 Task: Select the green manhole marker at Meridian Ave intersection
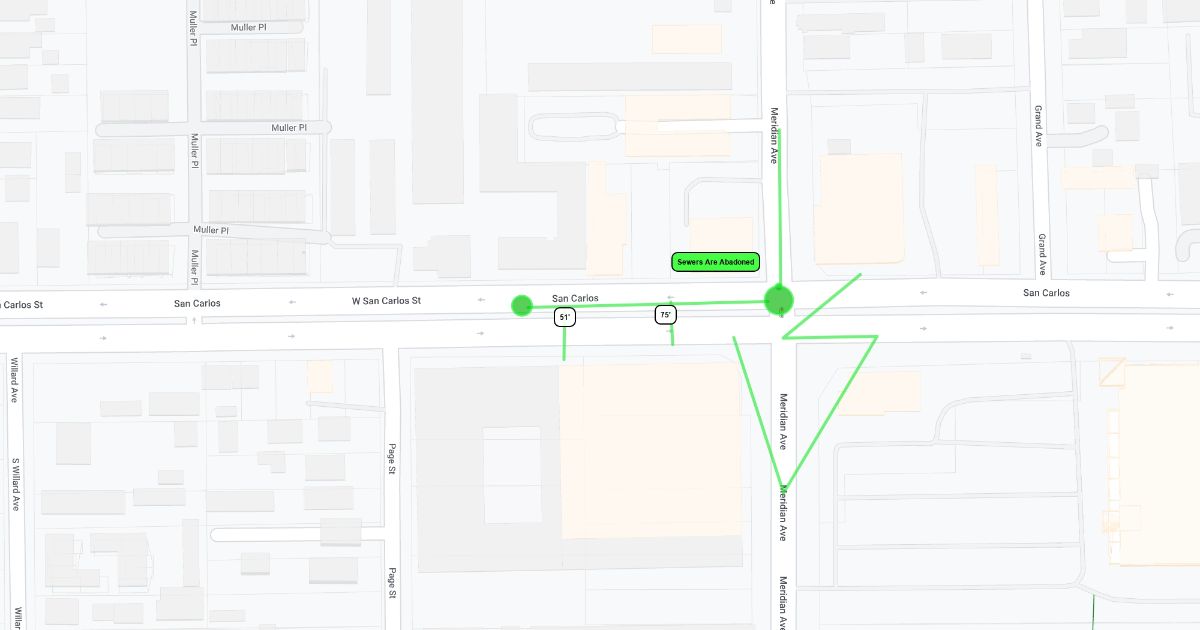coord(779,299)
